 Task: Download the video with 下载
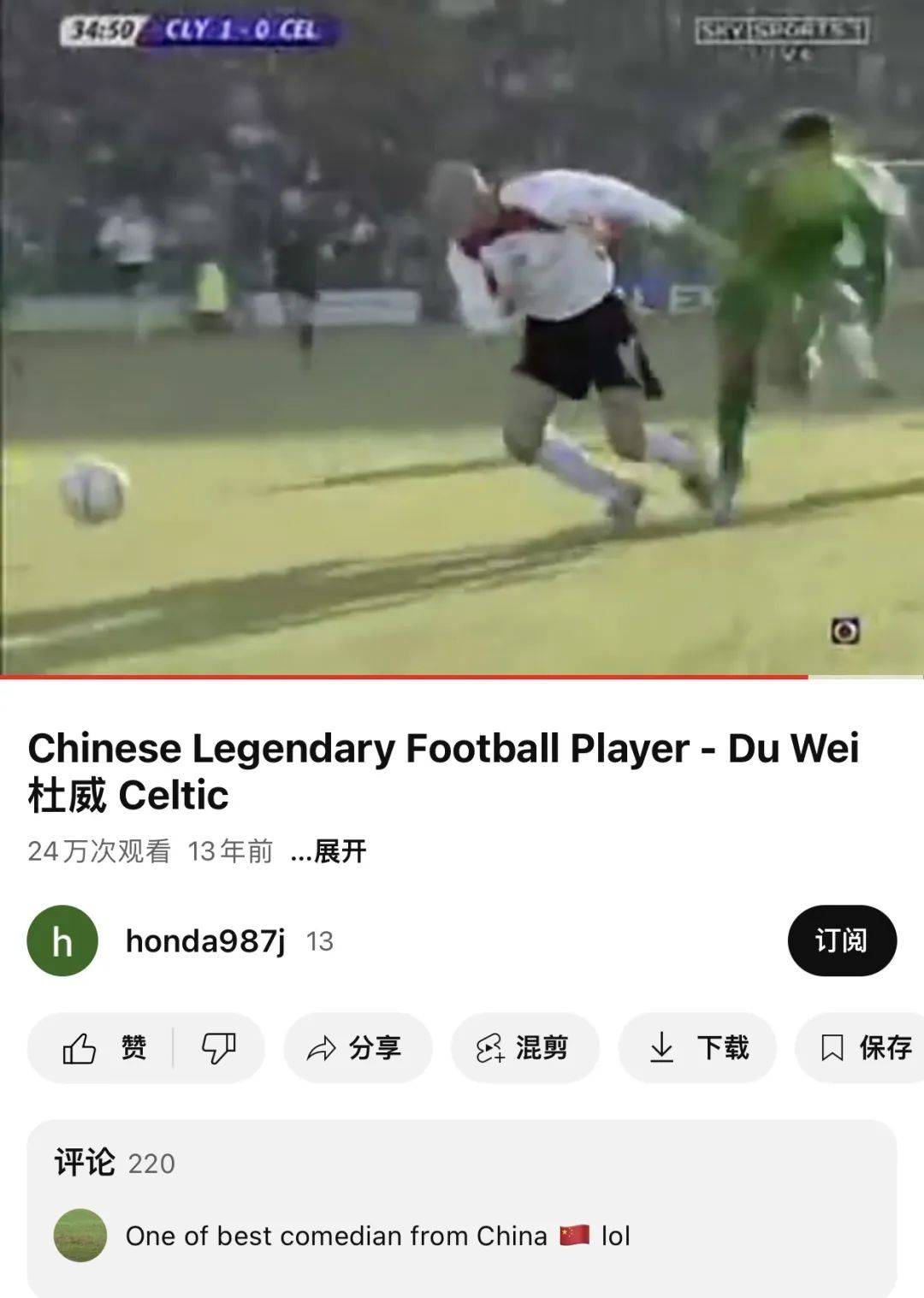[697, 1047]
